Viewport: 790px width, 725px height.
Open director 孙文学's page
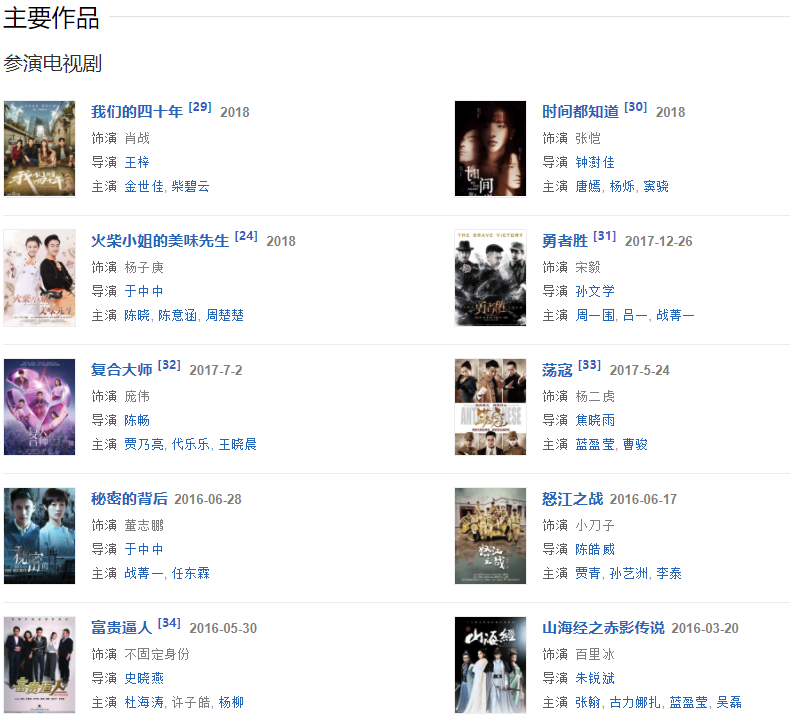pyautogui.click(x=595, y=291)
